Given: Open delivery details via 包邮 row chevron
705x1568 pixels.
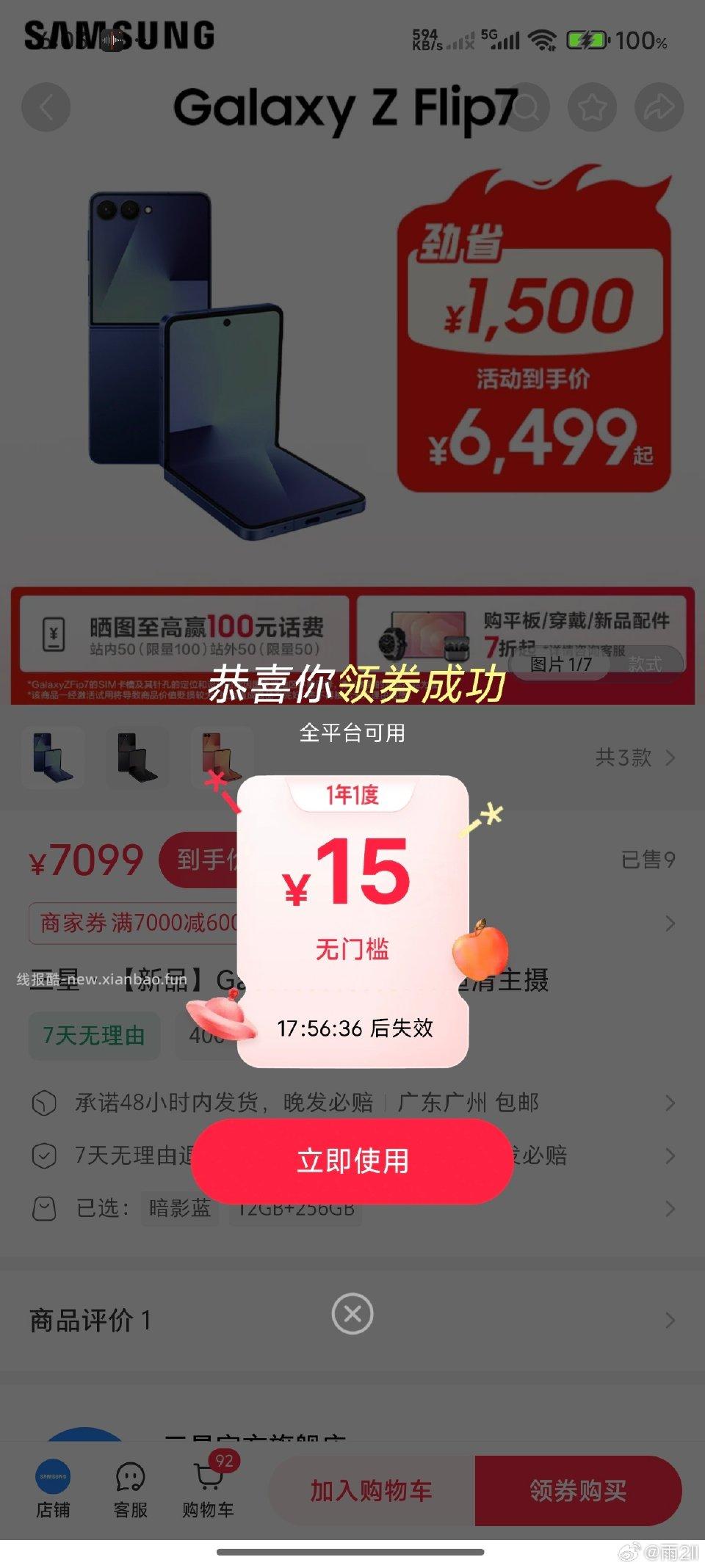Looking at the screenshot, I should [670, 1102].
